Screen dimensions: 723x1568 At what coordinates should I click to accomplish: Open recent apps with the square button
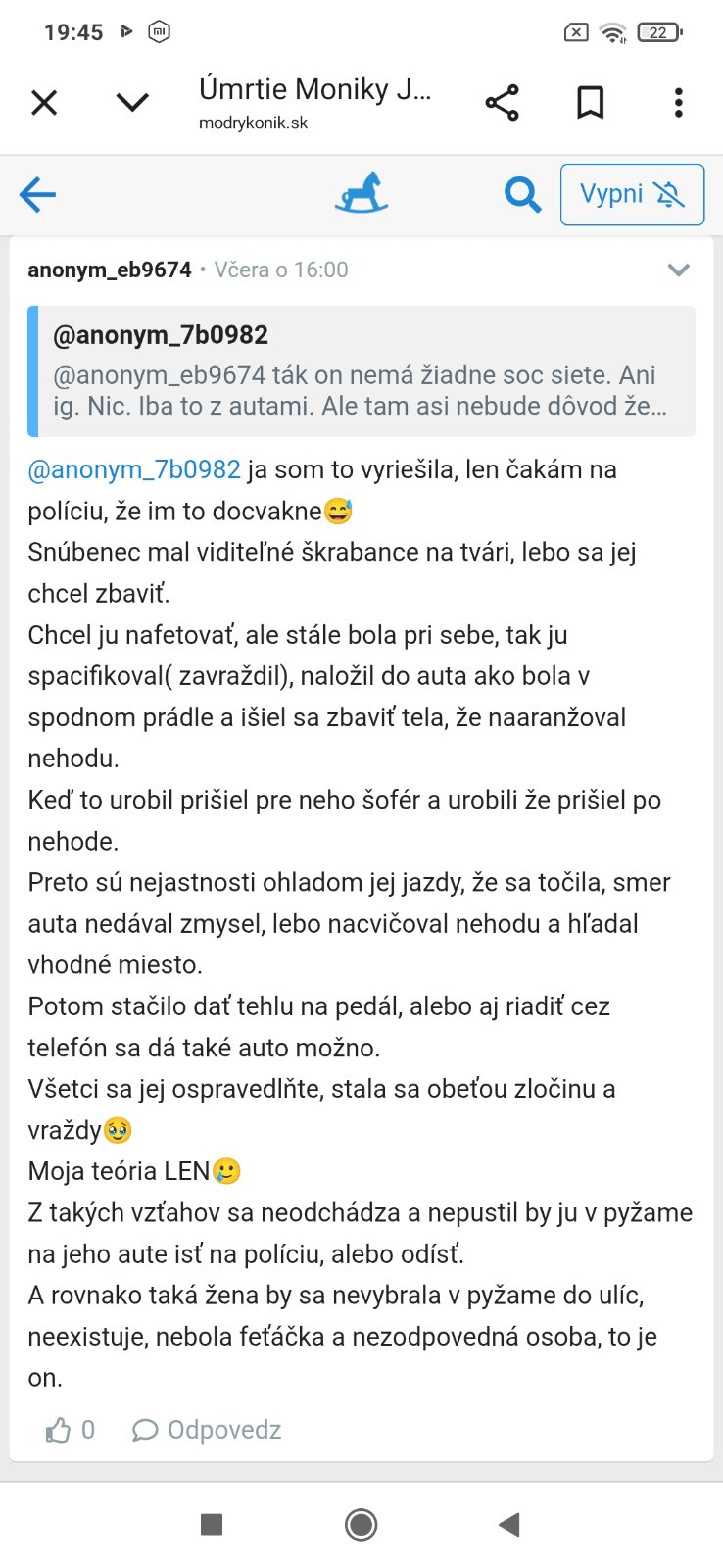(212, 1524)
